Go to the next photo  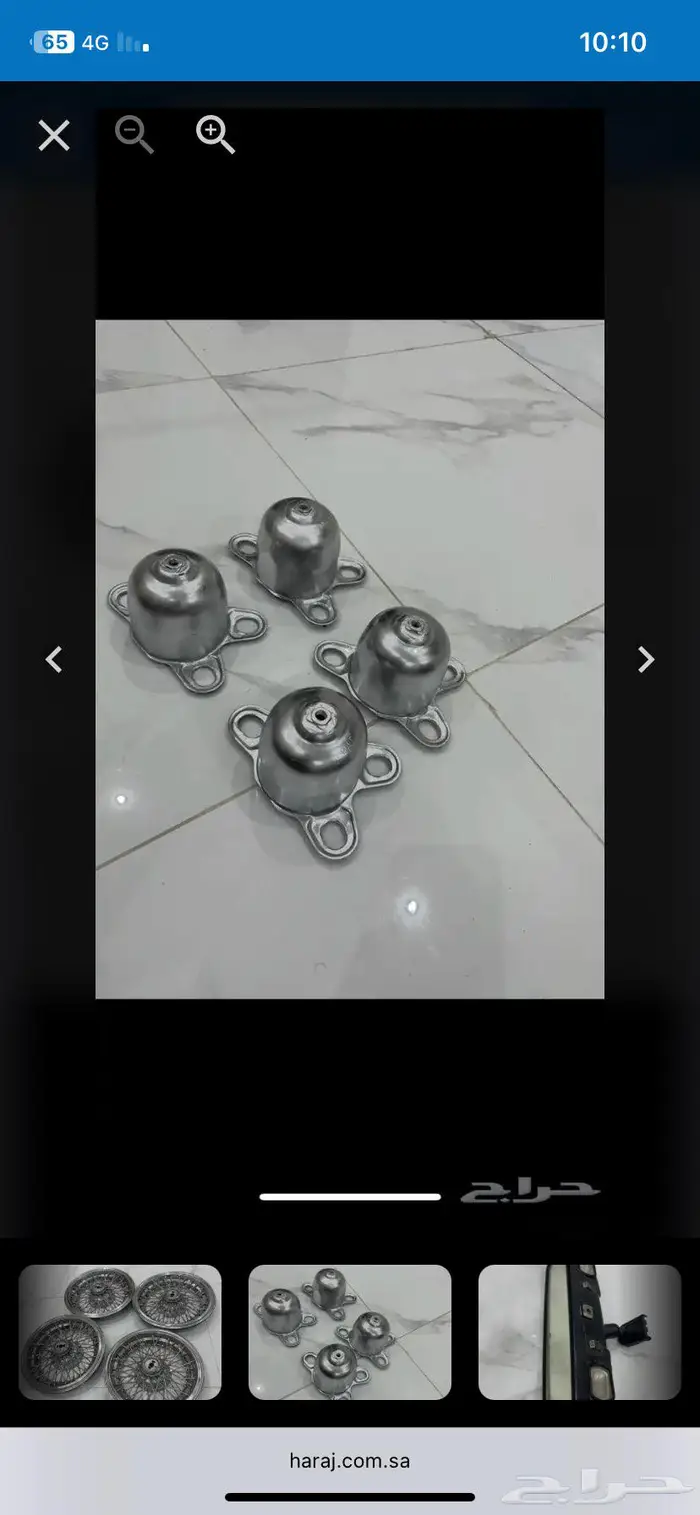[x=646, y=659]
